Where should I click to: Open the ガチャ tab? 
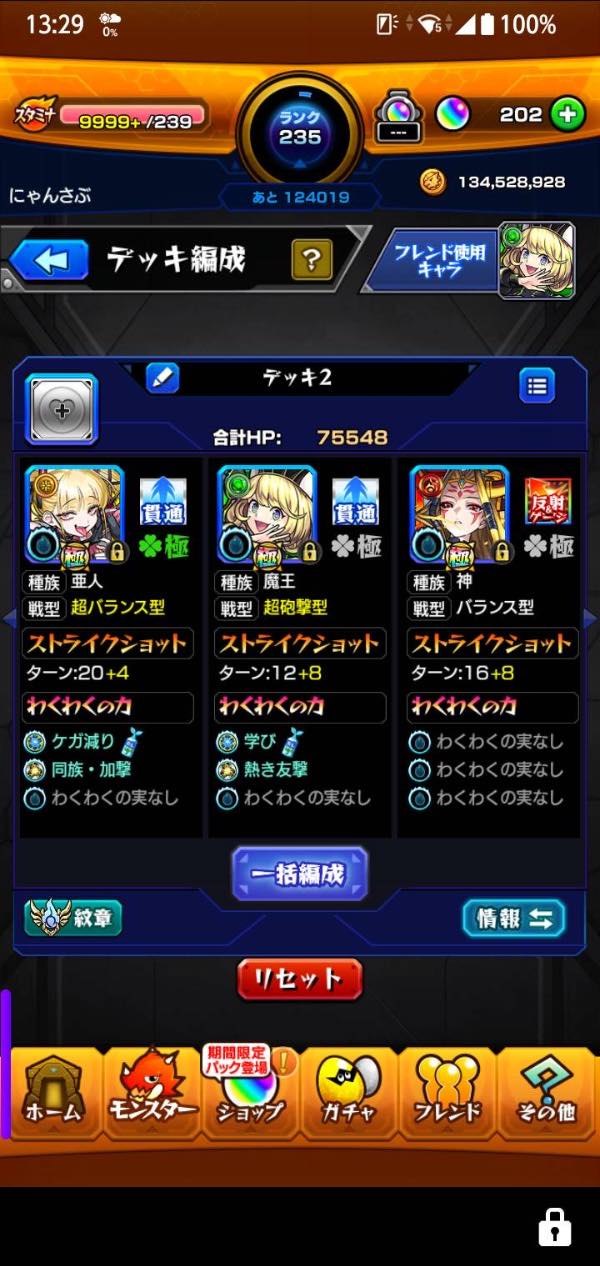pos(348,1094)
